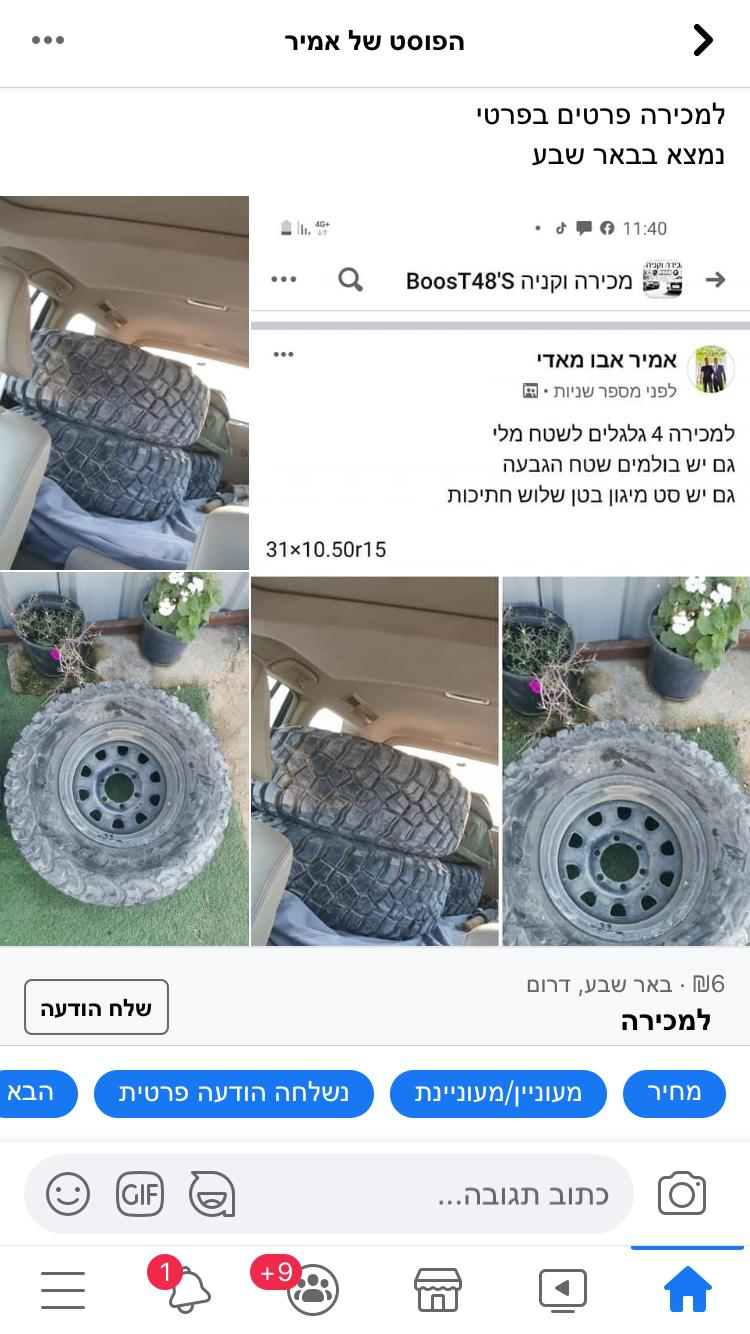The height and width of the screenshot is (1334, 750).
Task: Go back from Amir's post
Action: (703, 41)
